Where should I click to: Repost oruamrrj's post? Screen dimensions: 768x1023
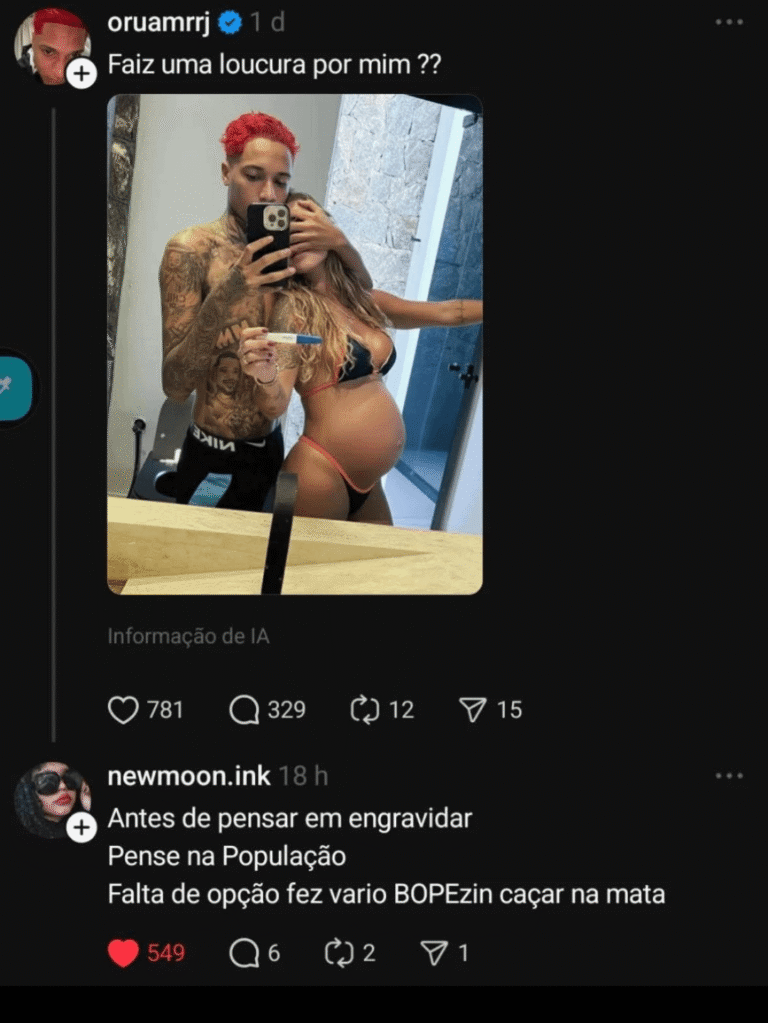(365, 710)
